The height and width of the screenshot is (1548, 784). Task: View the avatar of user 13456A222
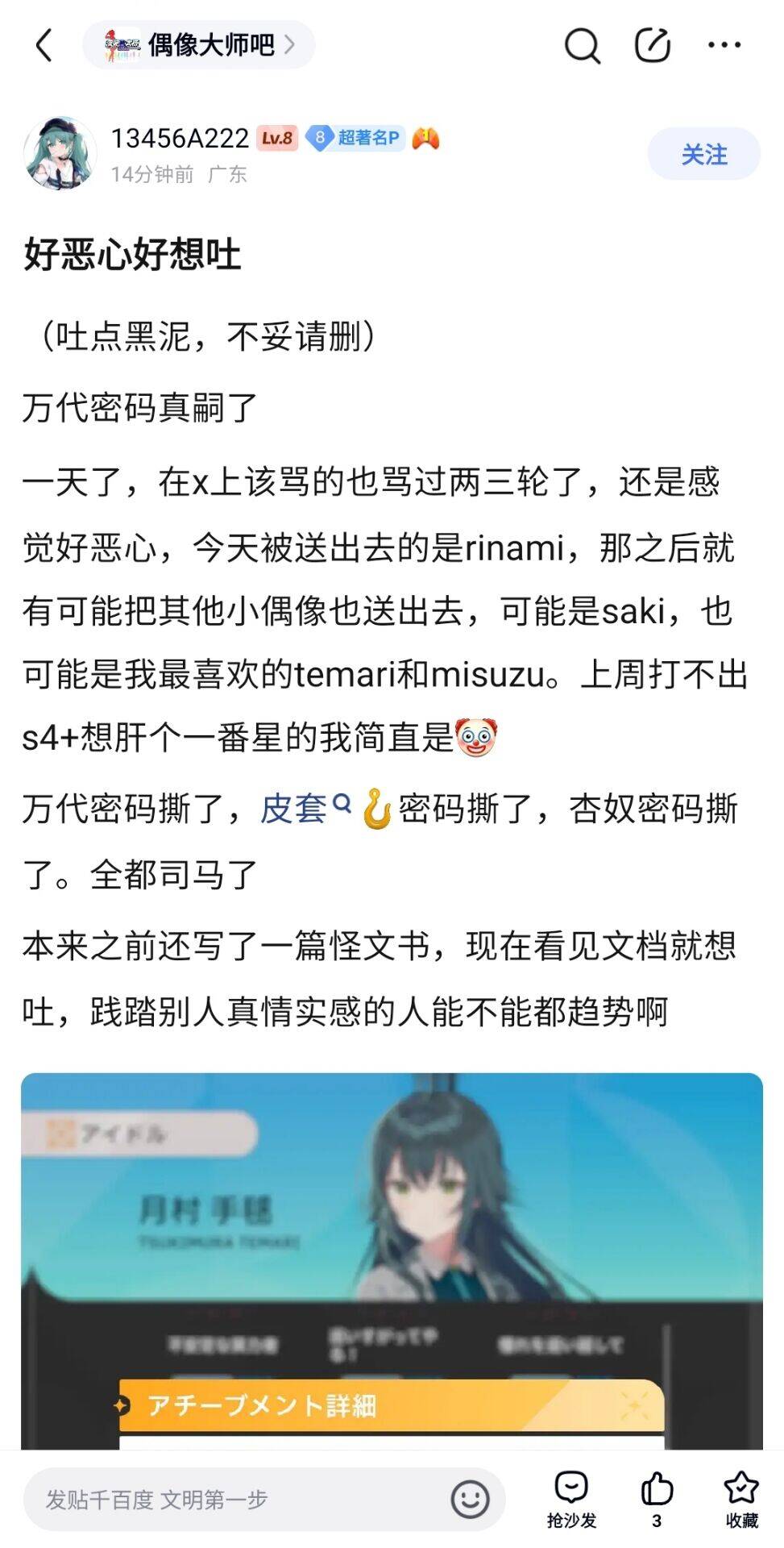[60, 153]
